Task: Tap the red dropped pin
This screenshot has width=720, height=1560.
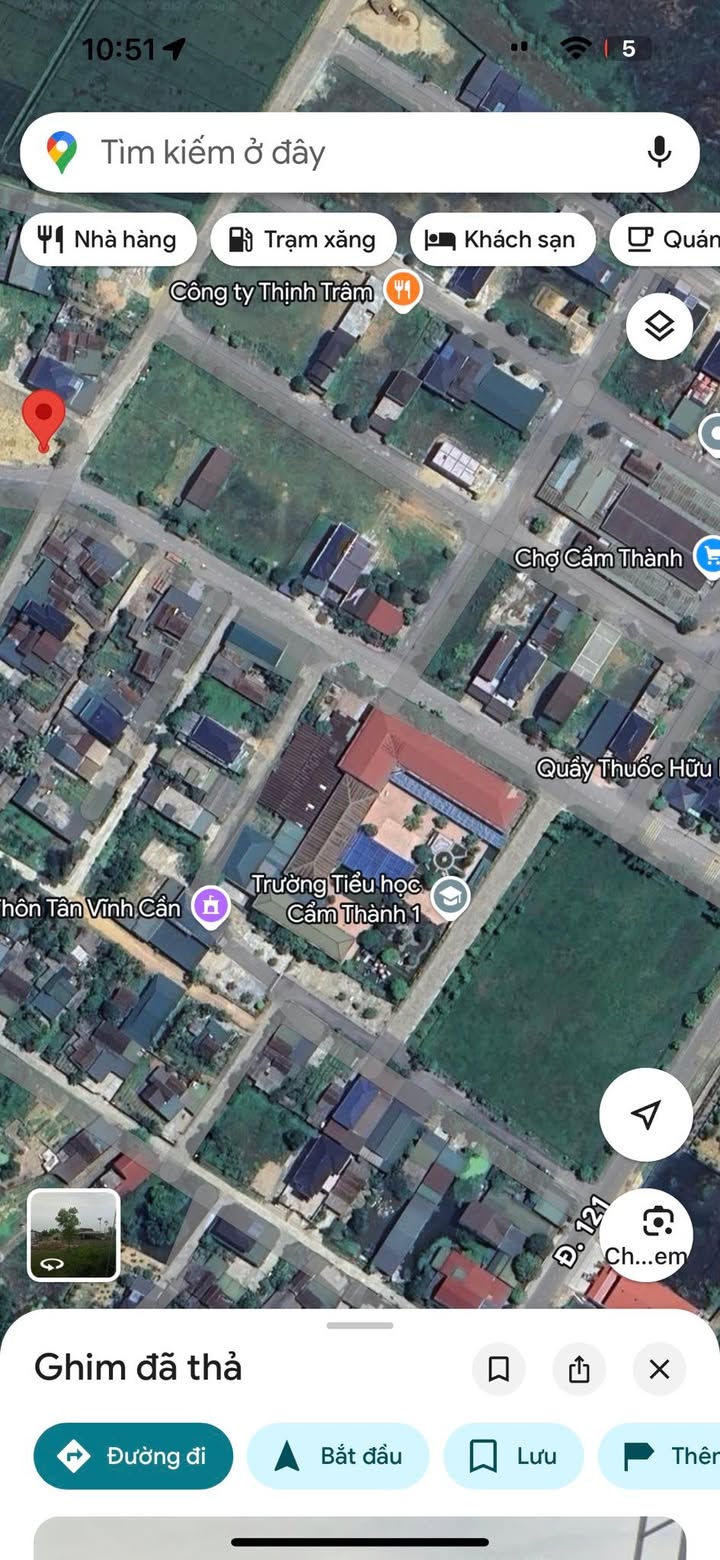Action: coord(43,420)
